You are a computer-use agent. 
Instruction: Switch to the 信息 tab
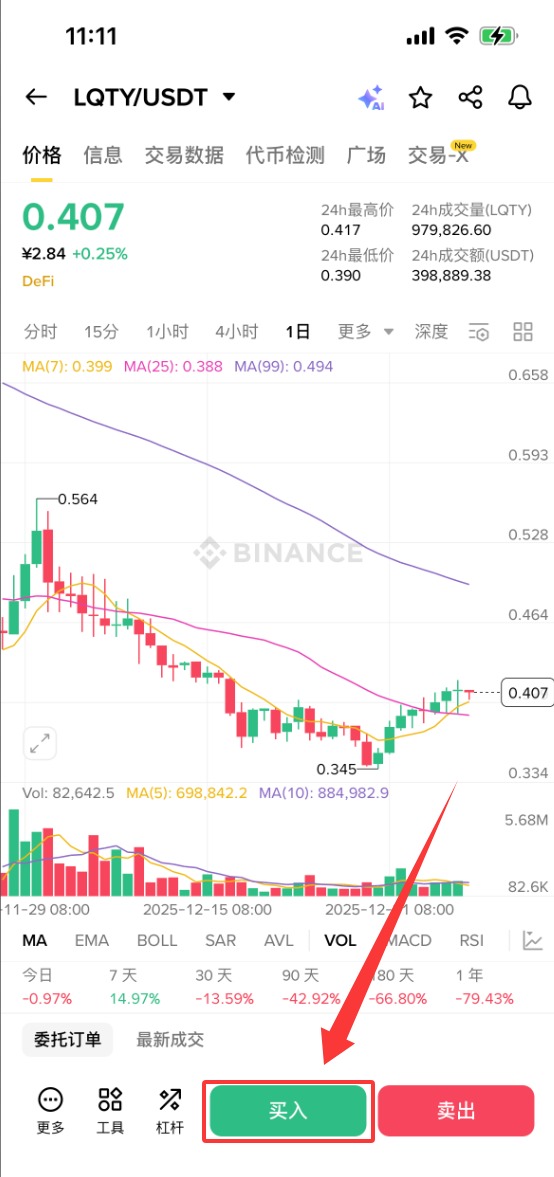pyautogui.click(x=103, y=155)
